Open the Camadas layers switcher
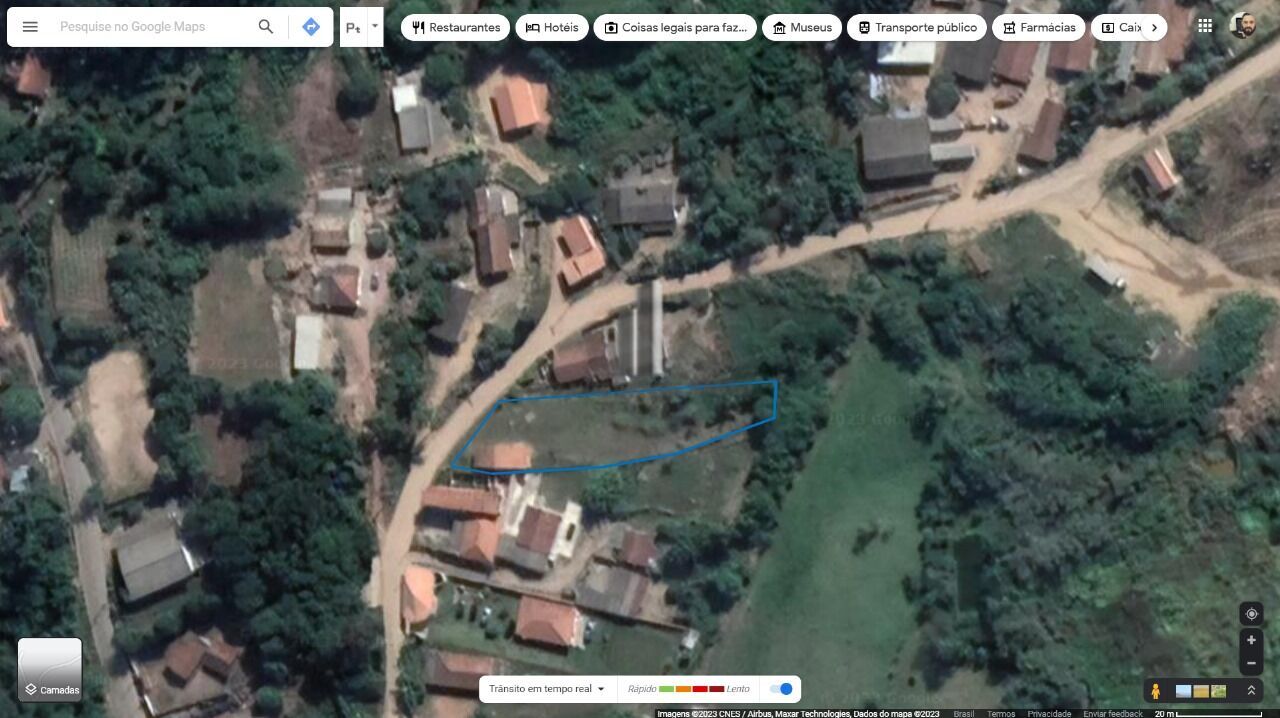The image size is (1280, 718). click(50, 669)
